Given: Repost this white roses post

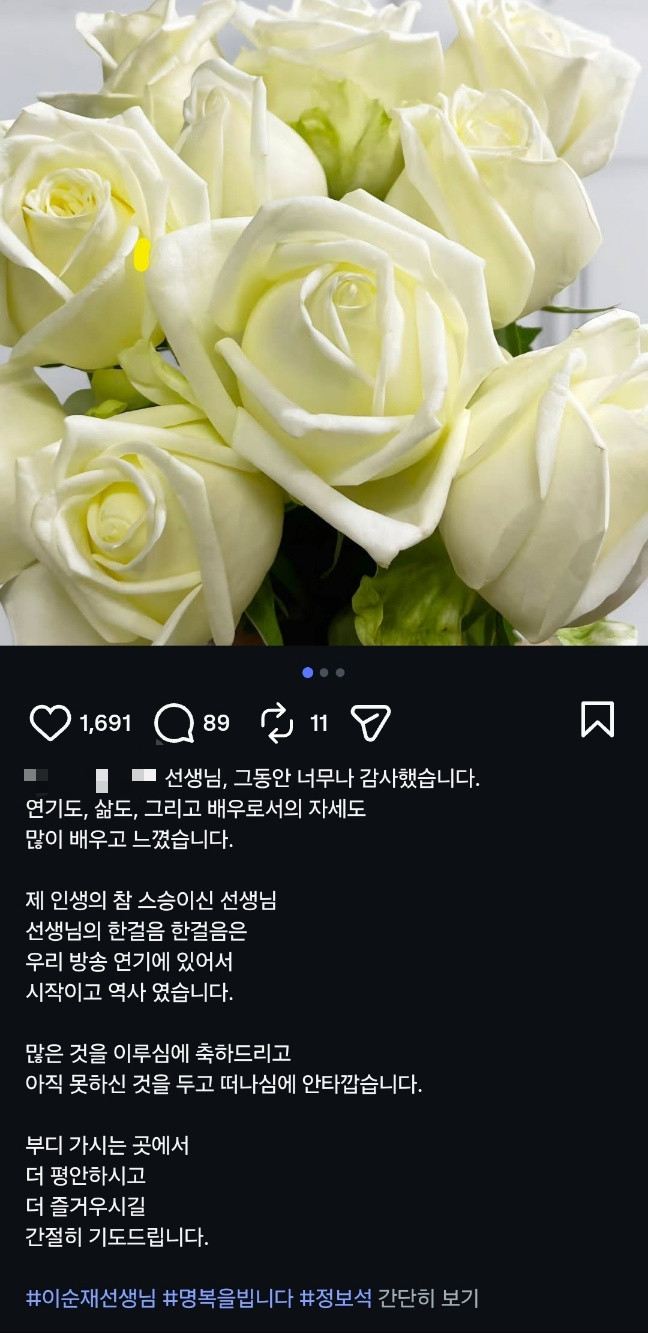Looking at the screenshot, I should 276,722.
